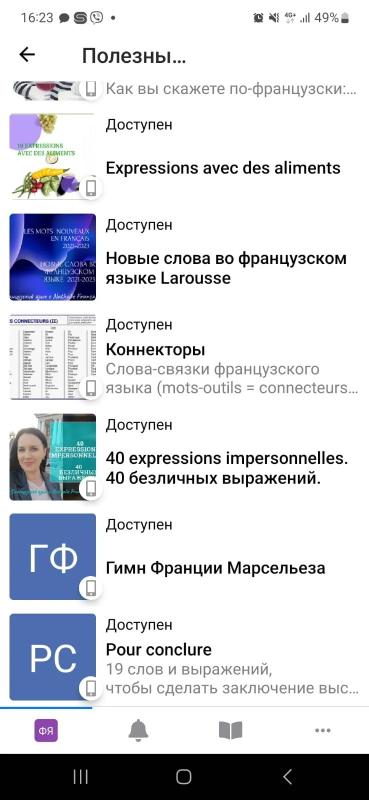369x800 pixels.
Task: Open the Larousse new French words lesson
Action: point(184,257)
